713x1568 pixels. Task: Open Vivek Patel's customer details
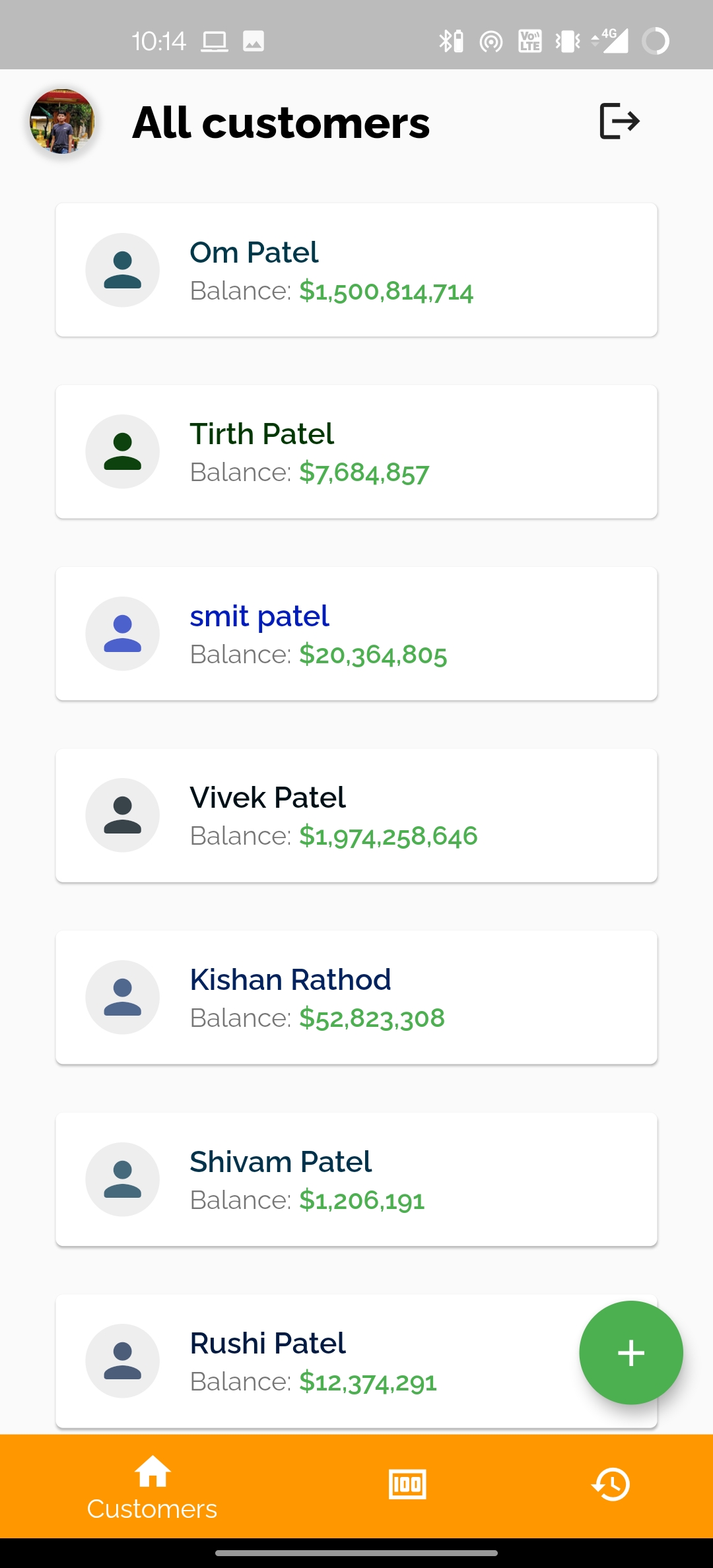pos(356,816)
